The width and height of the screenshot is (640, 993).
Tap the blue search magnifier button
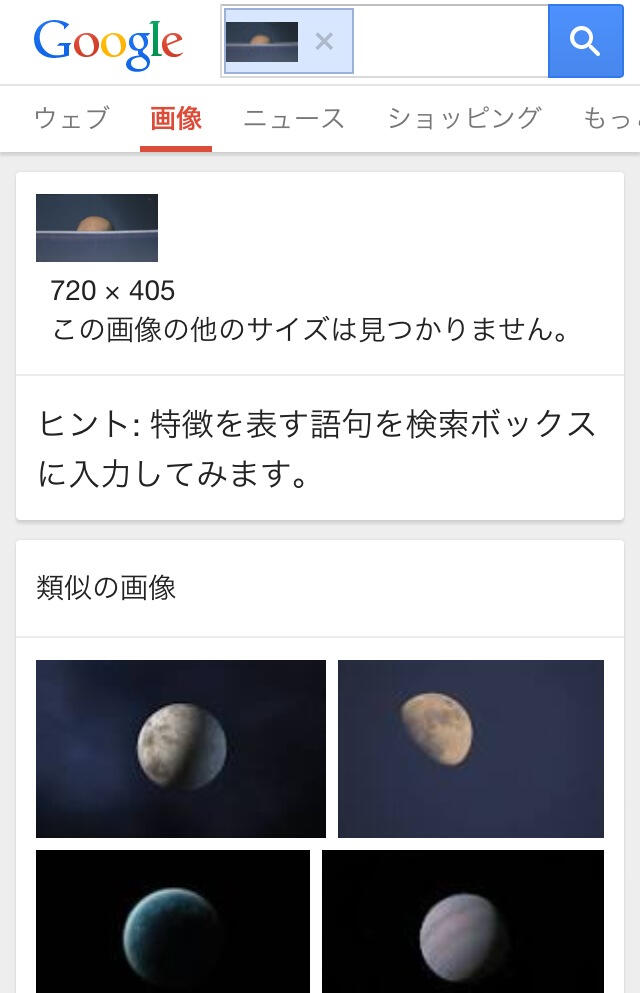click(x=585, y=41)
